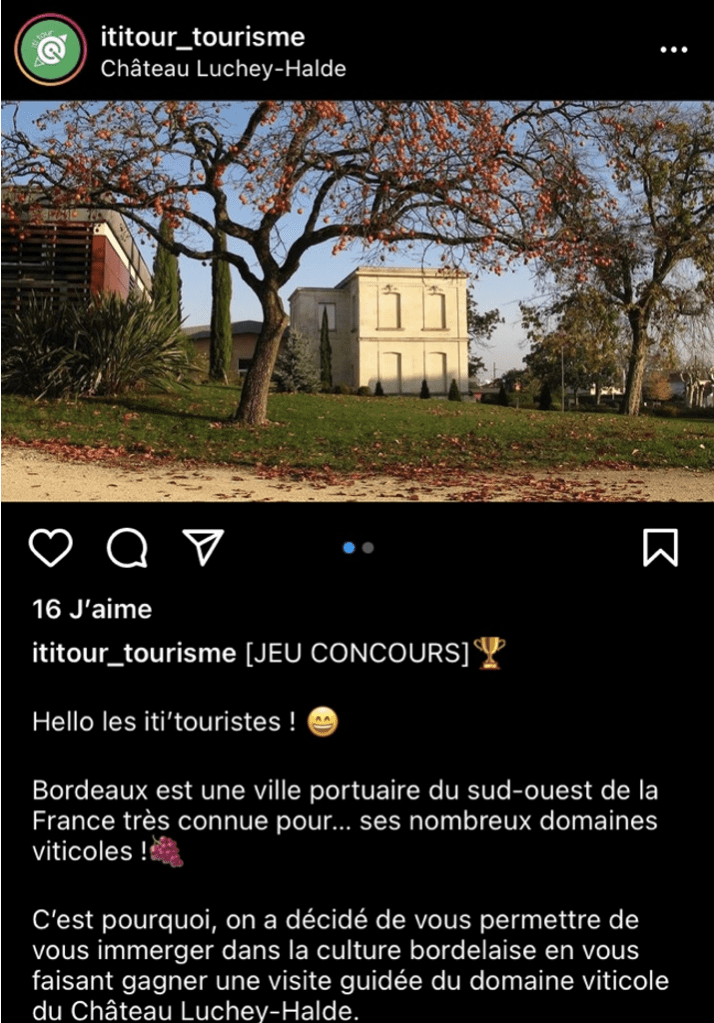Tap ititour_tourisme username in the caption
The width and height of the screenshot is (714, 1023).
[x=134, y=654]
